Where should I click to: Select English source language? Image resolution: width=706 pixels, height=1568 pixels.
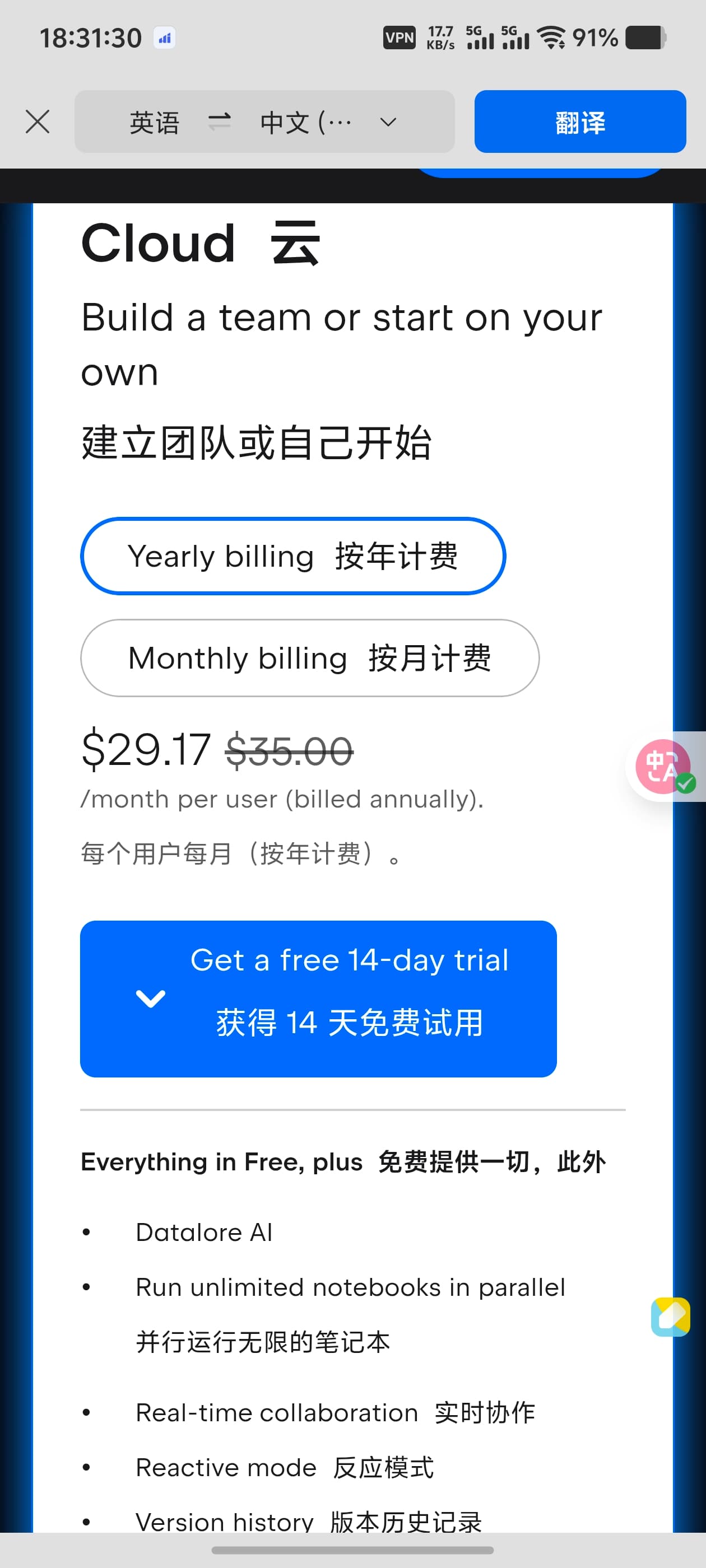pos(154,122)
